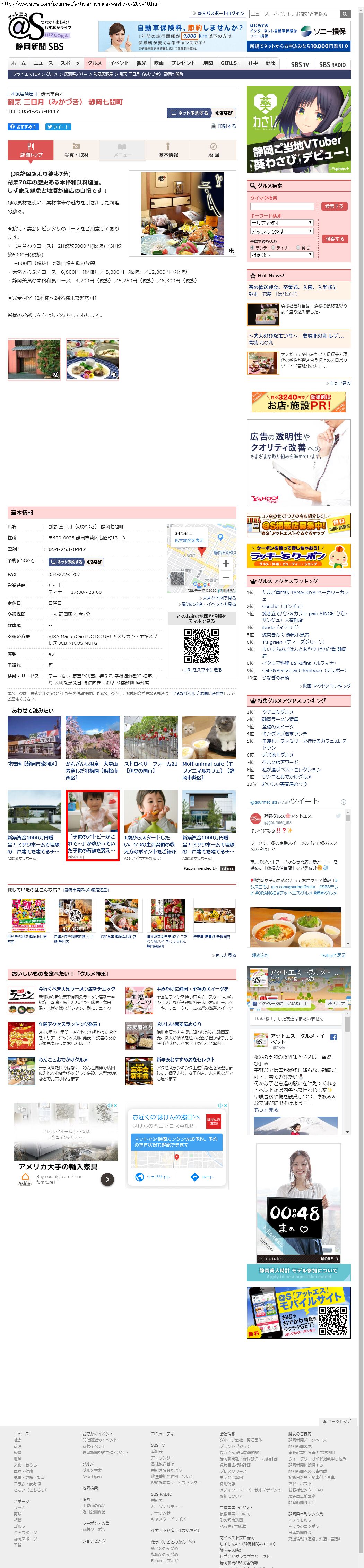
Task: Tap the magnifier search button in the header
Action: [x=345, y=14]
